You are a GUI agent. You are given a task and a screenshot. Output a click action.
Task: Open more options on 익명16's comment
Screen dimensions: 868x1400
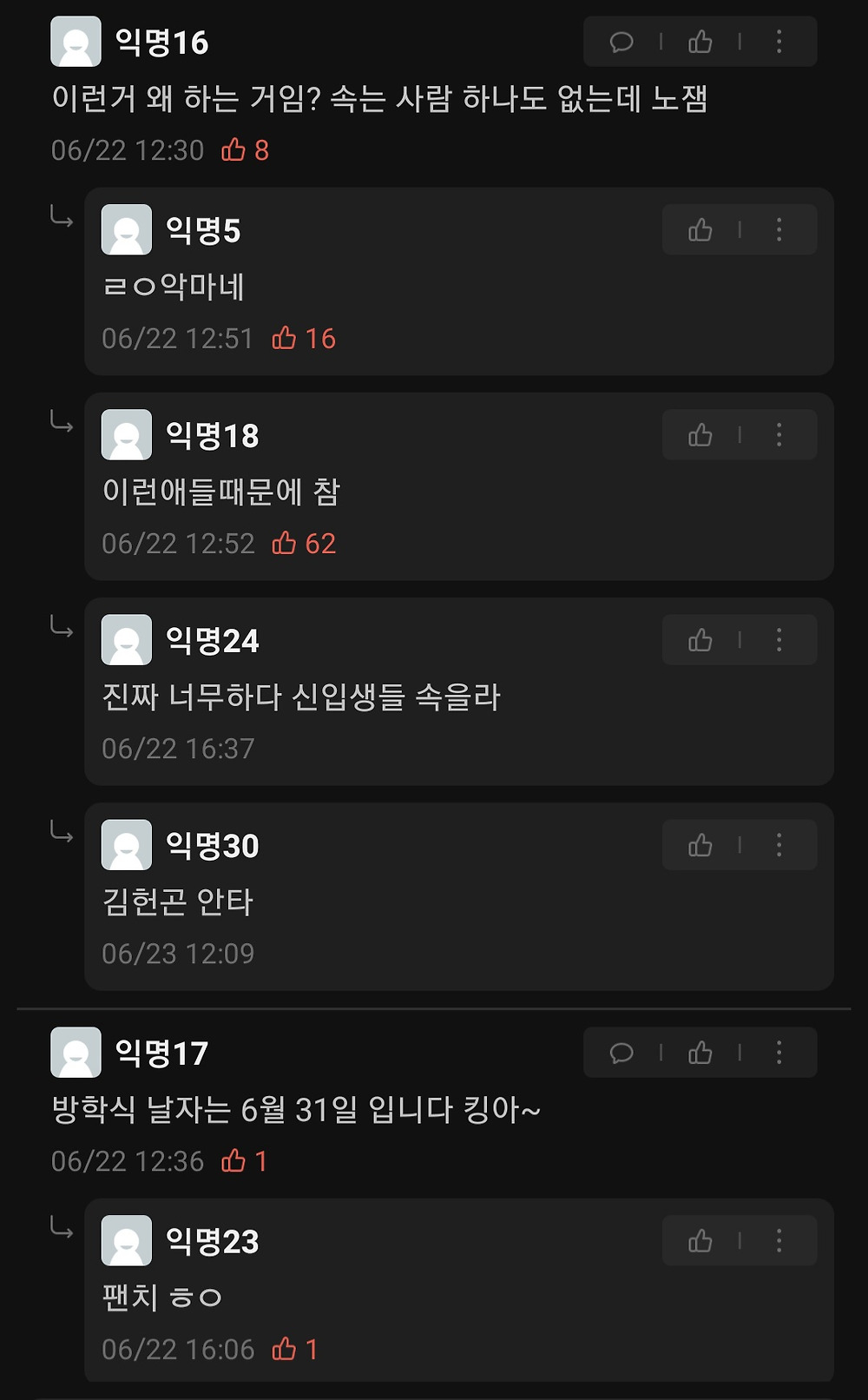coord(779,42)
